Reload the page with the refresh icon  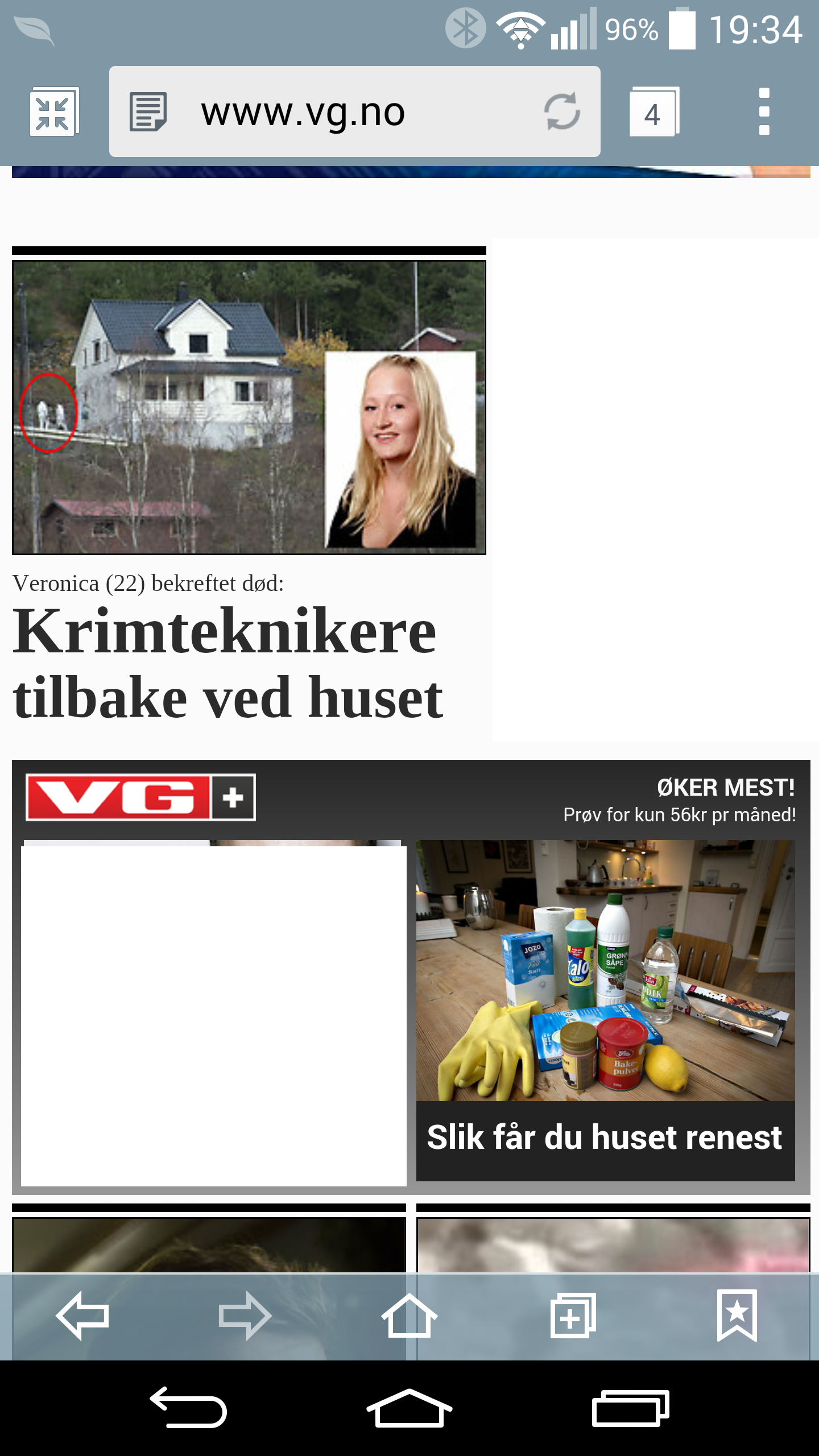coord(562,111)
